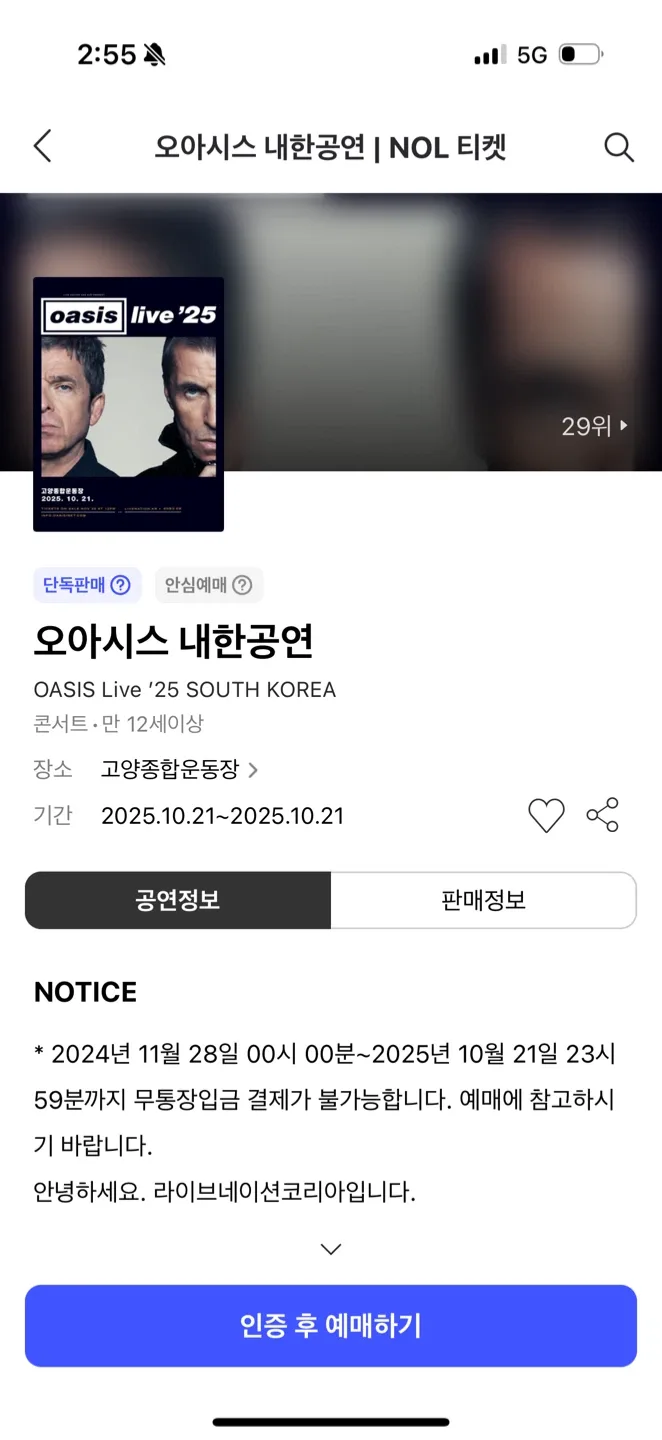Expand the NOTICE section

click(331, 1248)
